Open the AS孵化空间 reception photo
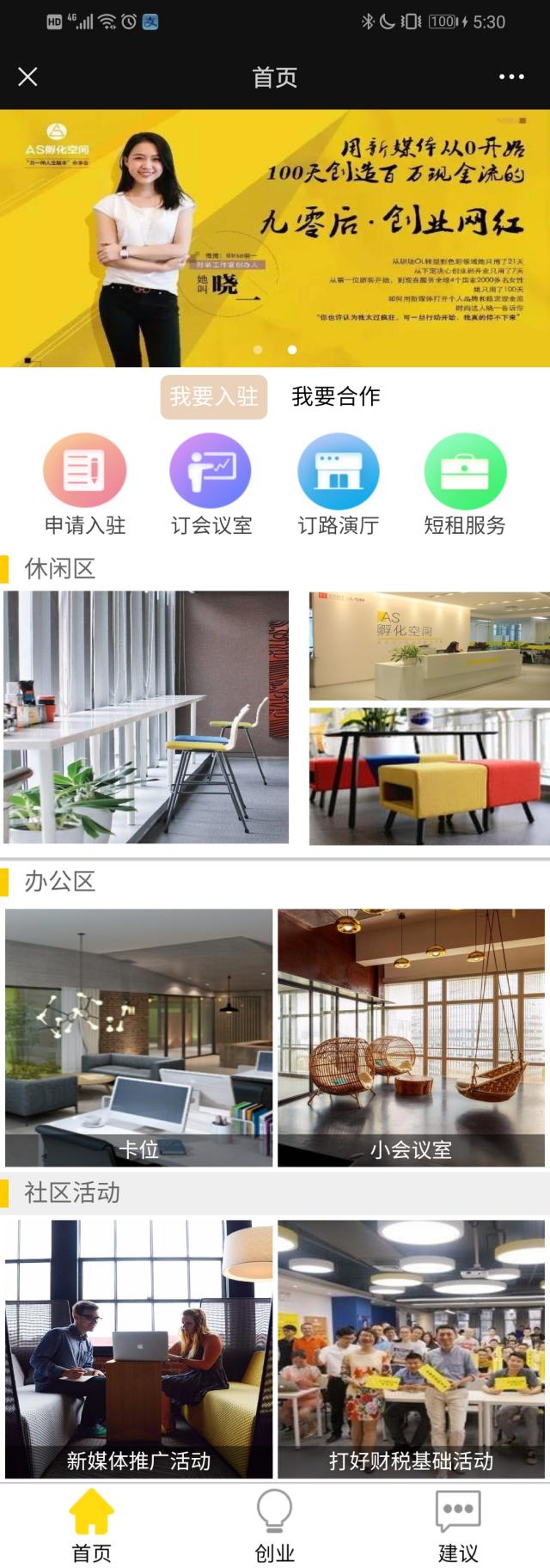Image resolution: width=550 pixels, height=1568 pixels. click(x=429, y=646)
